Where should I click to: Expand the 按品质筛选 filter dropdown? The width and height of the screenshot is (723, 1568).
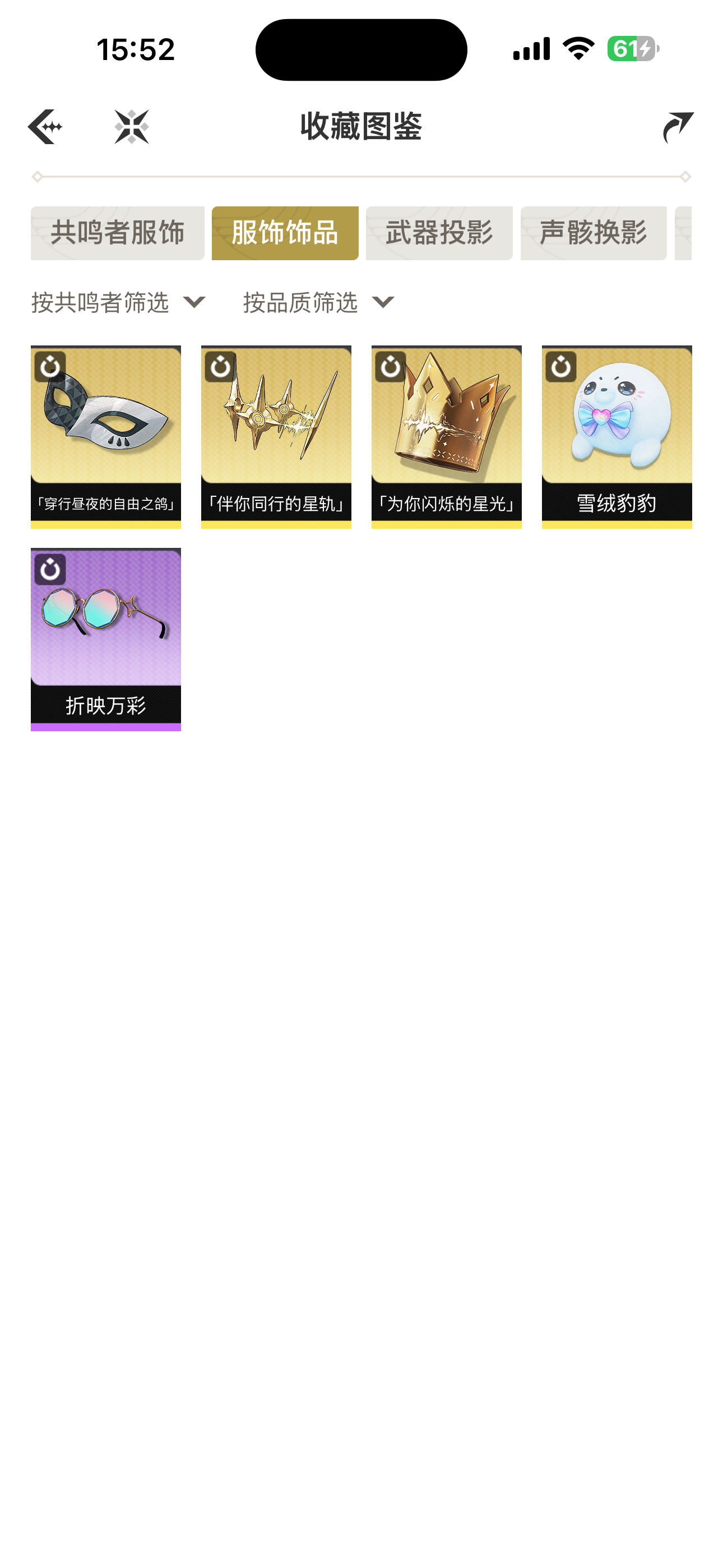pos(319,302)
